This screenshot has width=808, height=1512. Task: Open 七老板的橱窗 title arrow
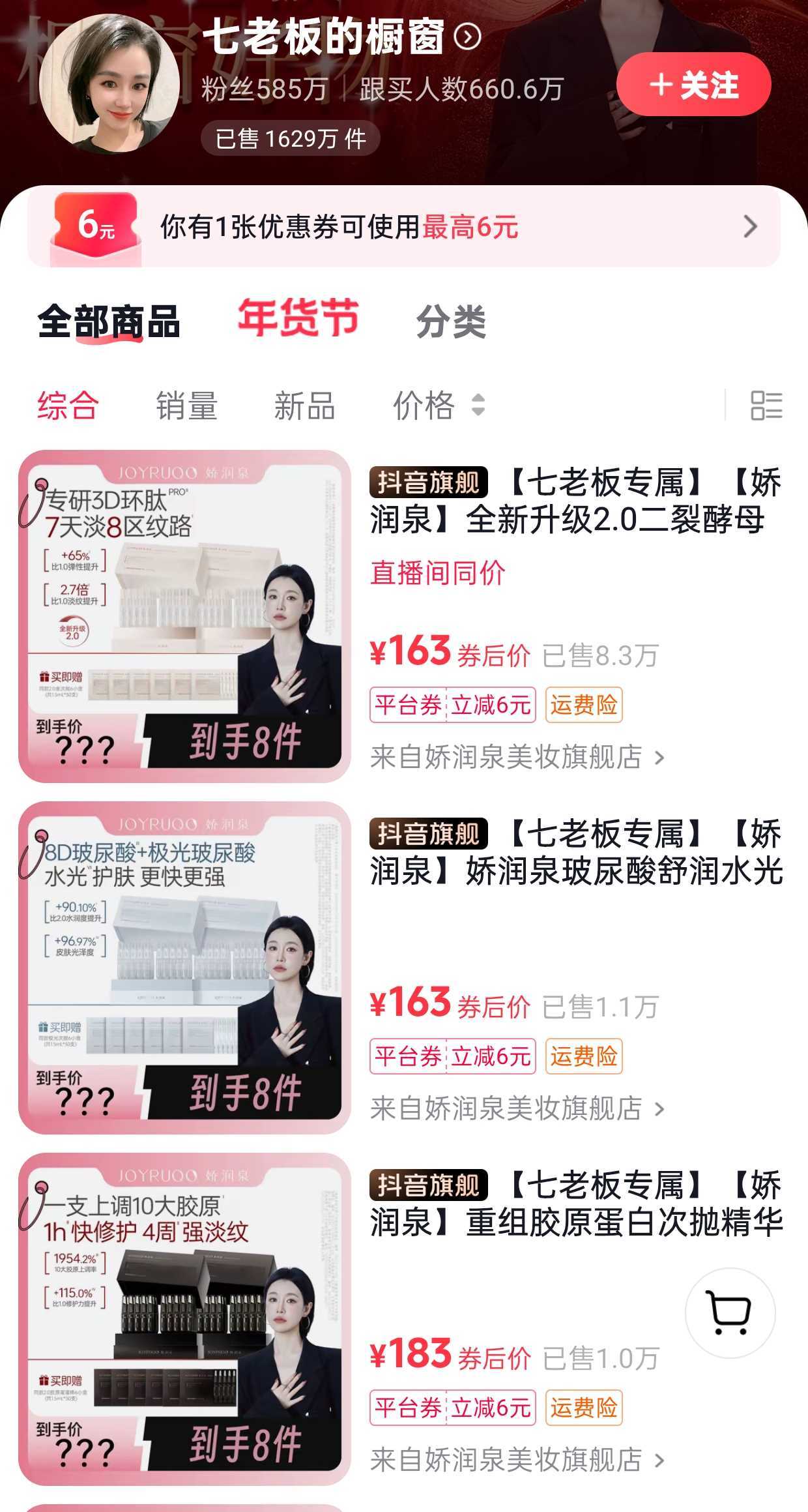[x=467, y=37]
